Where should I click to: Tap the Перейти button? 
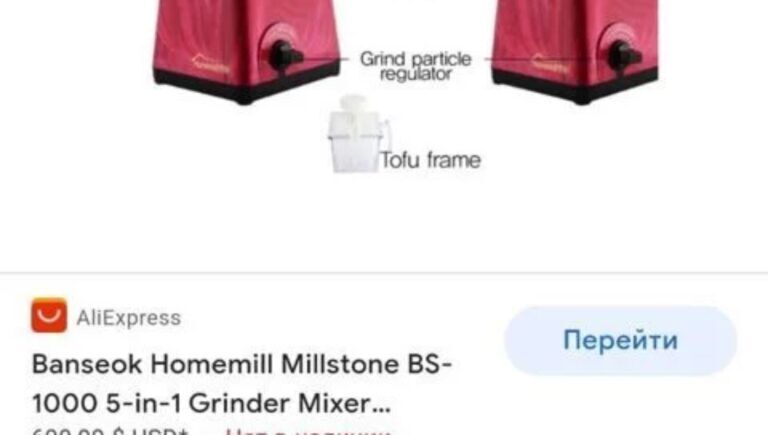point(620,340)
